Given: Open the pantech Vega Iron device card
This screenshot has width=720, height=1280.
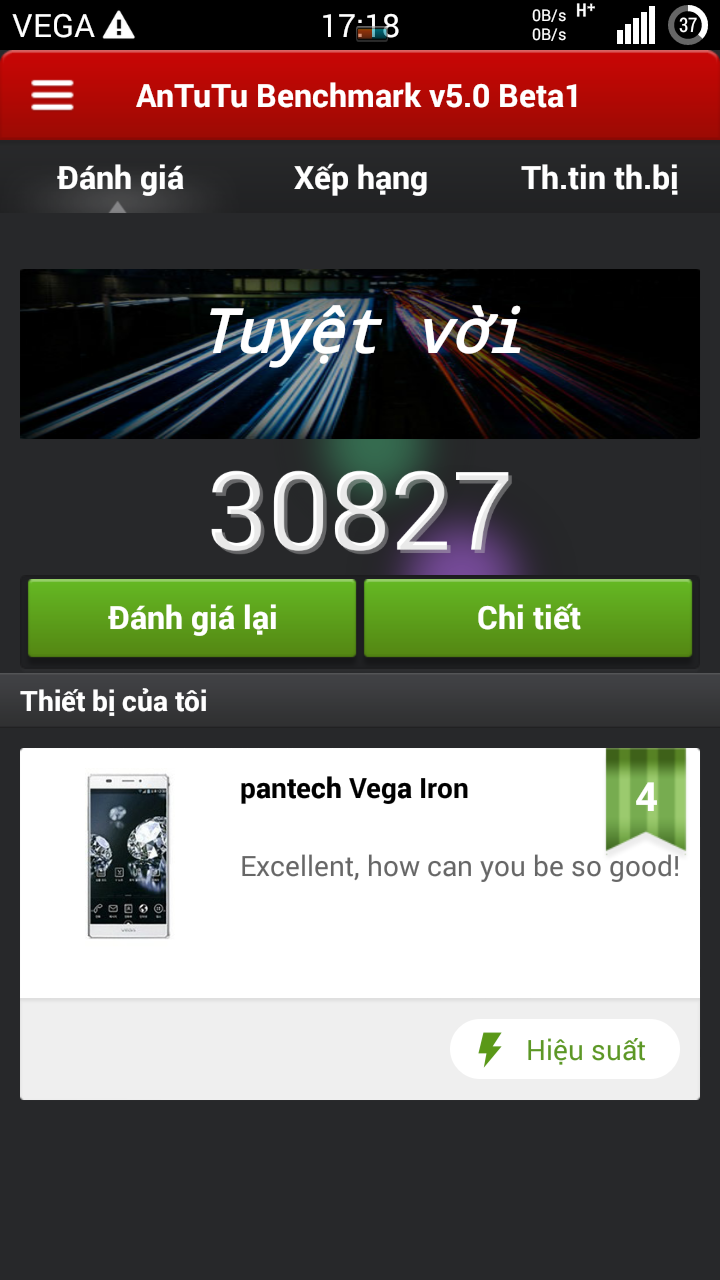Looking at the screenshot, I should (360, 872).
